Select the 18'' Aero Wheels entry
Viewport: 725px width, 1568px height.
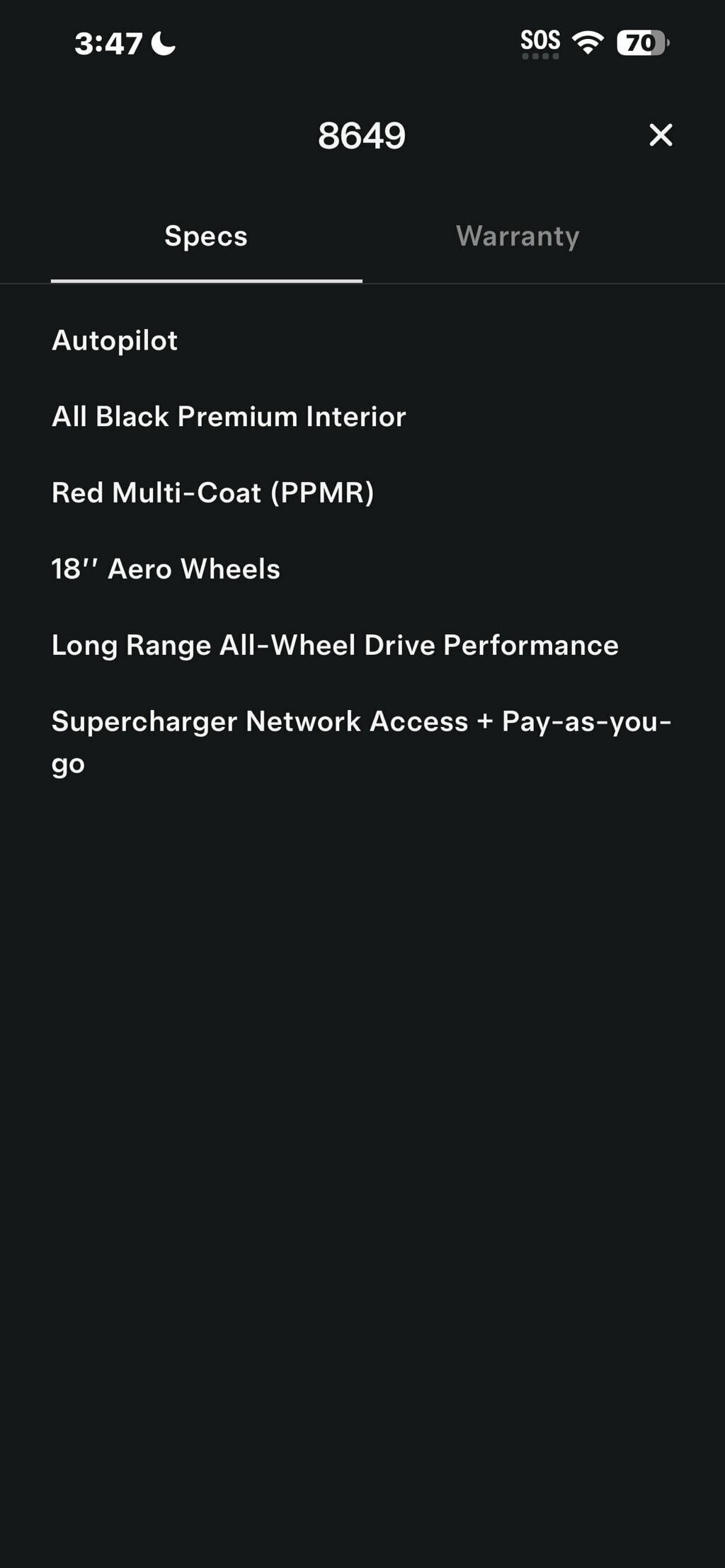click(x=166, y=569)
